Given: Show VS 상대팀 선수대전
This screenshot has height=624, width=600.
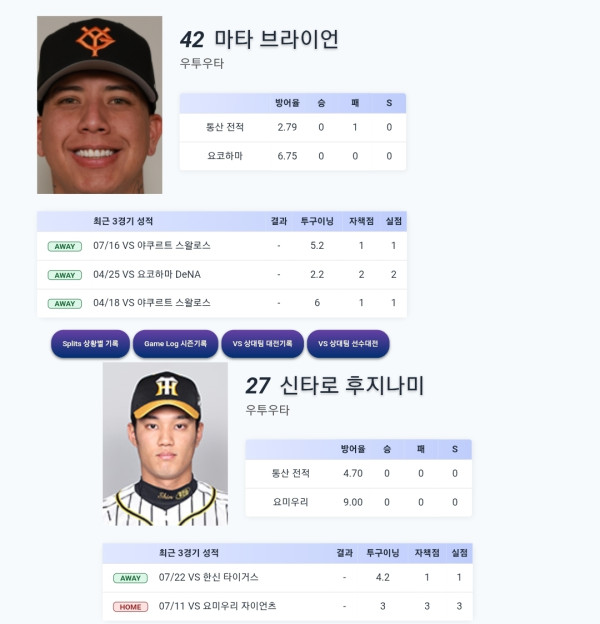Looking at the screenshot, I should coord(348,344).
